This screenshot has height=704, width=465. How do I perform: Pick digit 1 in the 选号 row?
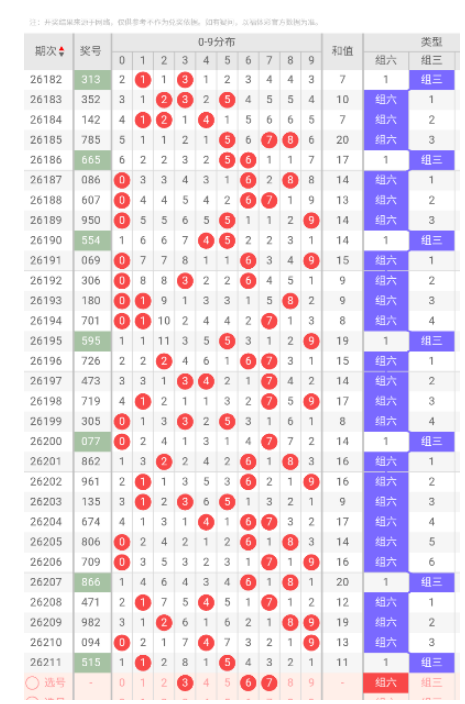pos(143,683)
